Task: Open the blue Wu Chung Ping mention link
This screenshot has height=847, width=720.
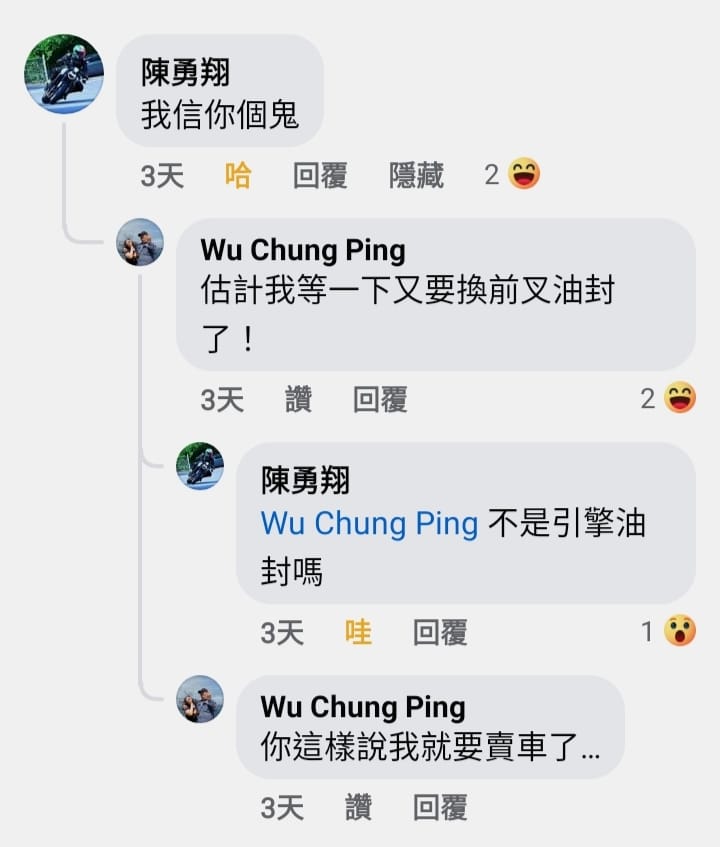Action: (369, 524)
